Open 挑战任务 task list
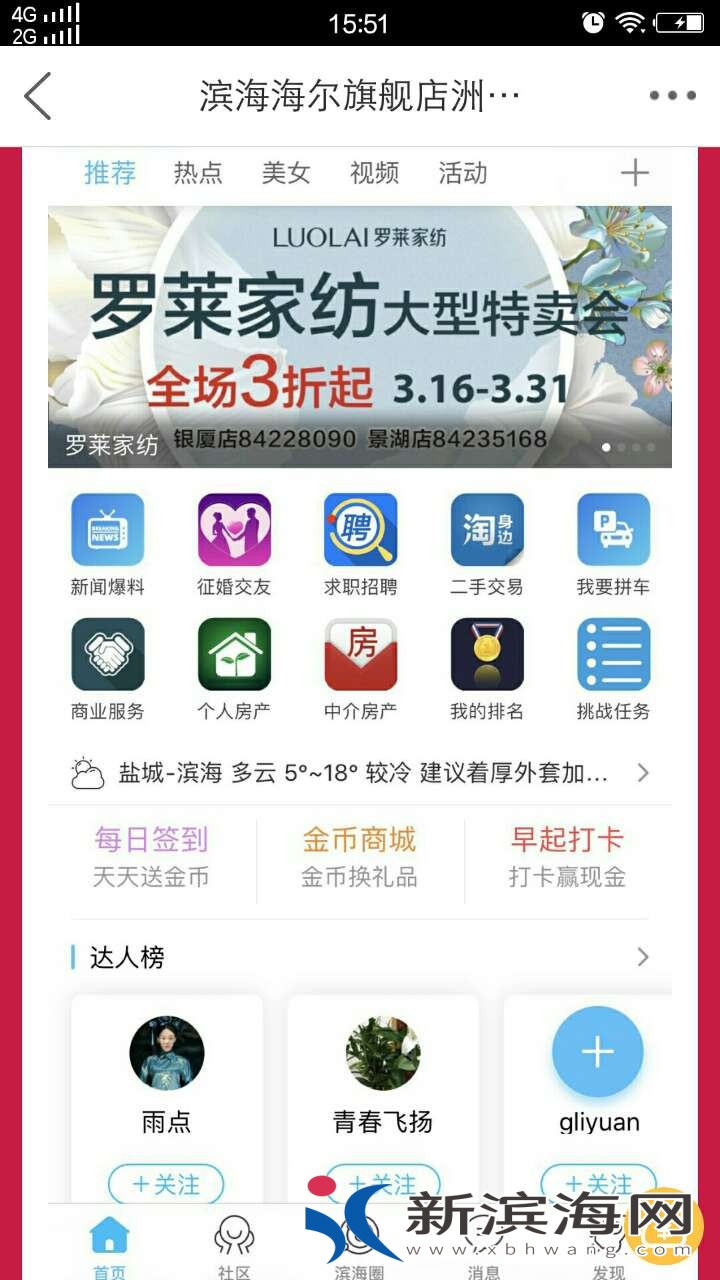 (x=613, y=669)
